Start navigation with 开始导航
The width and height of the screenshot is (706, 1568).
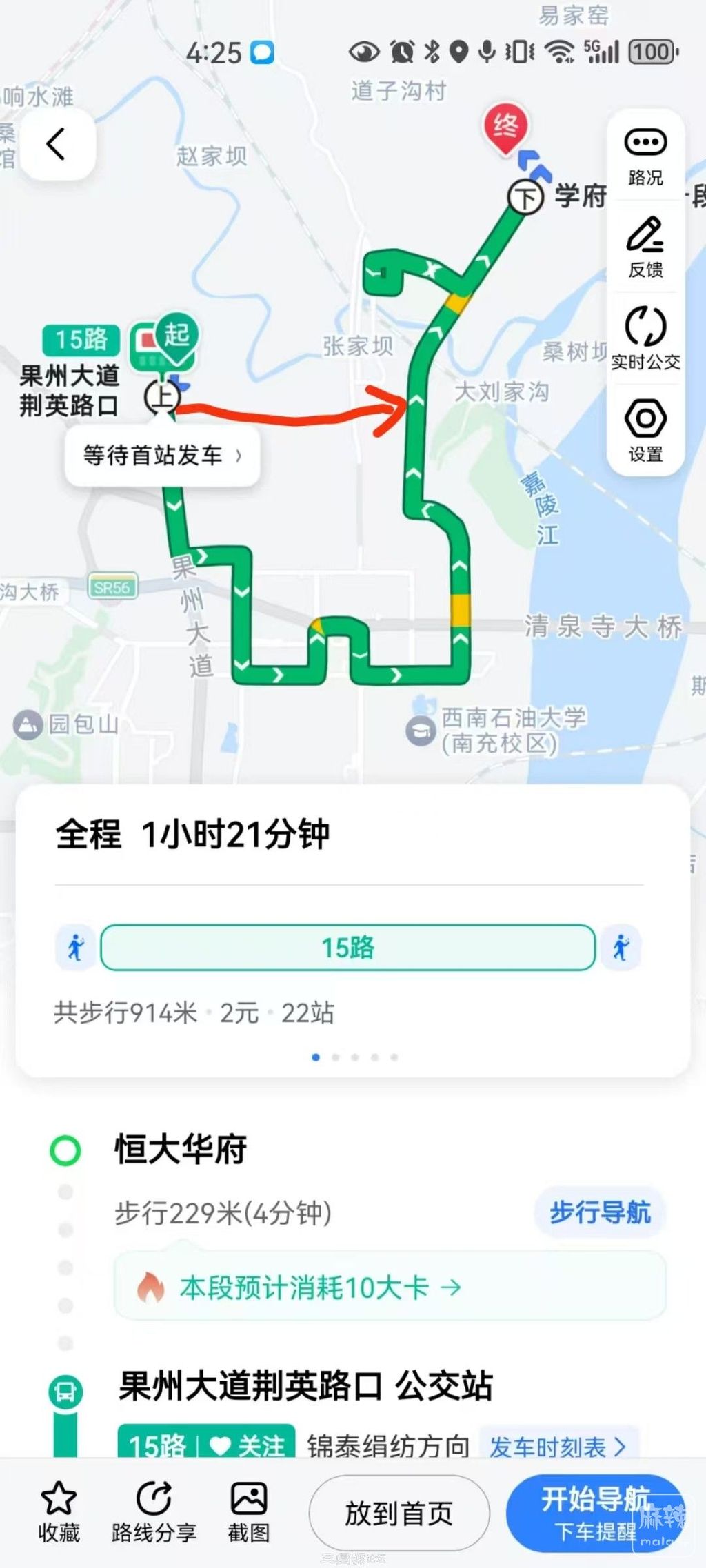coord(594,1513)
